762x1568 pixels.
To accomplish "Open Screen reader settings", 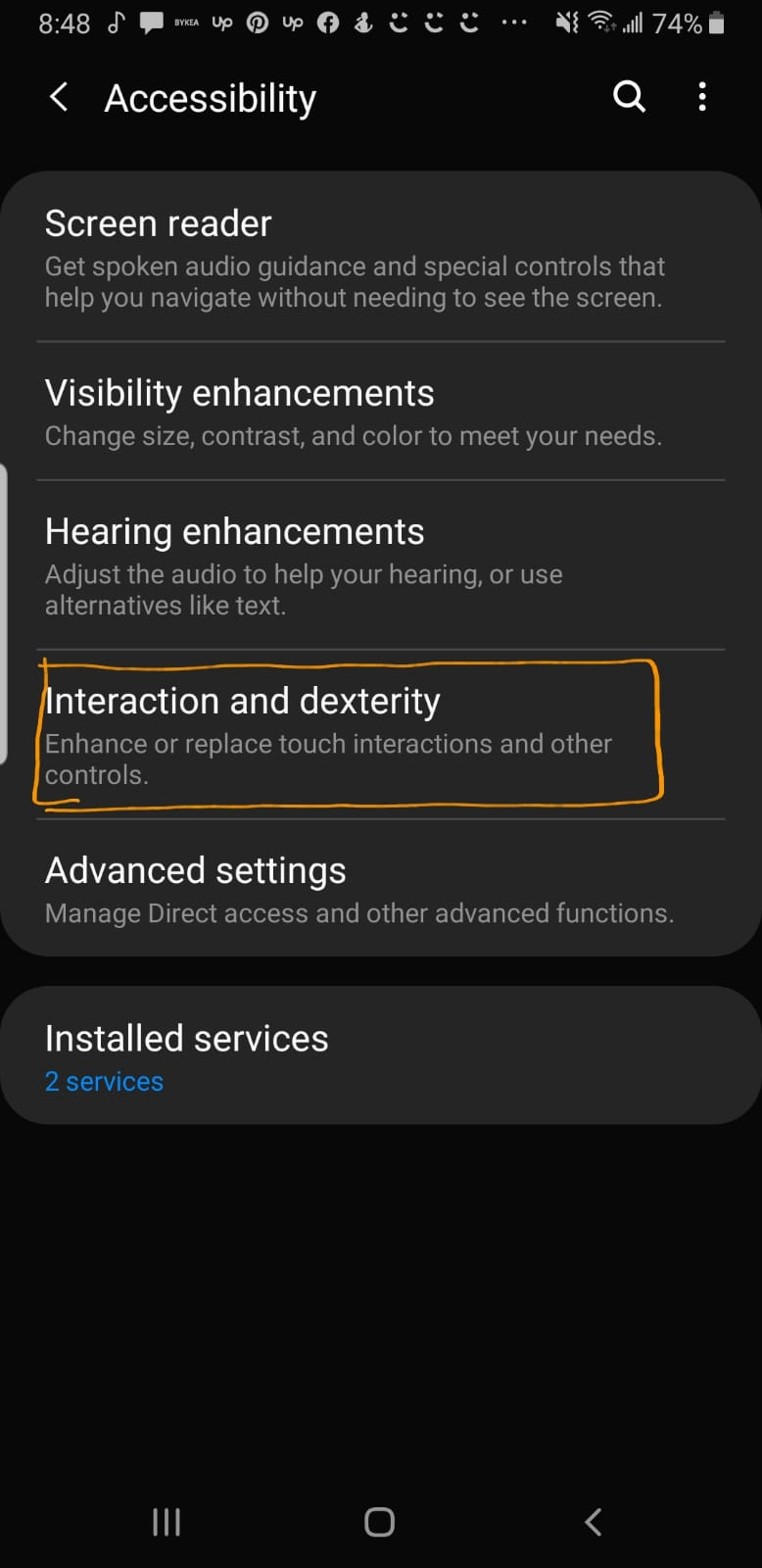I will point(381,258).
